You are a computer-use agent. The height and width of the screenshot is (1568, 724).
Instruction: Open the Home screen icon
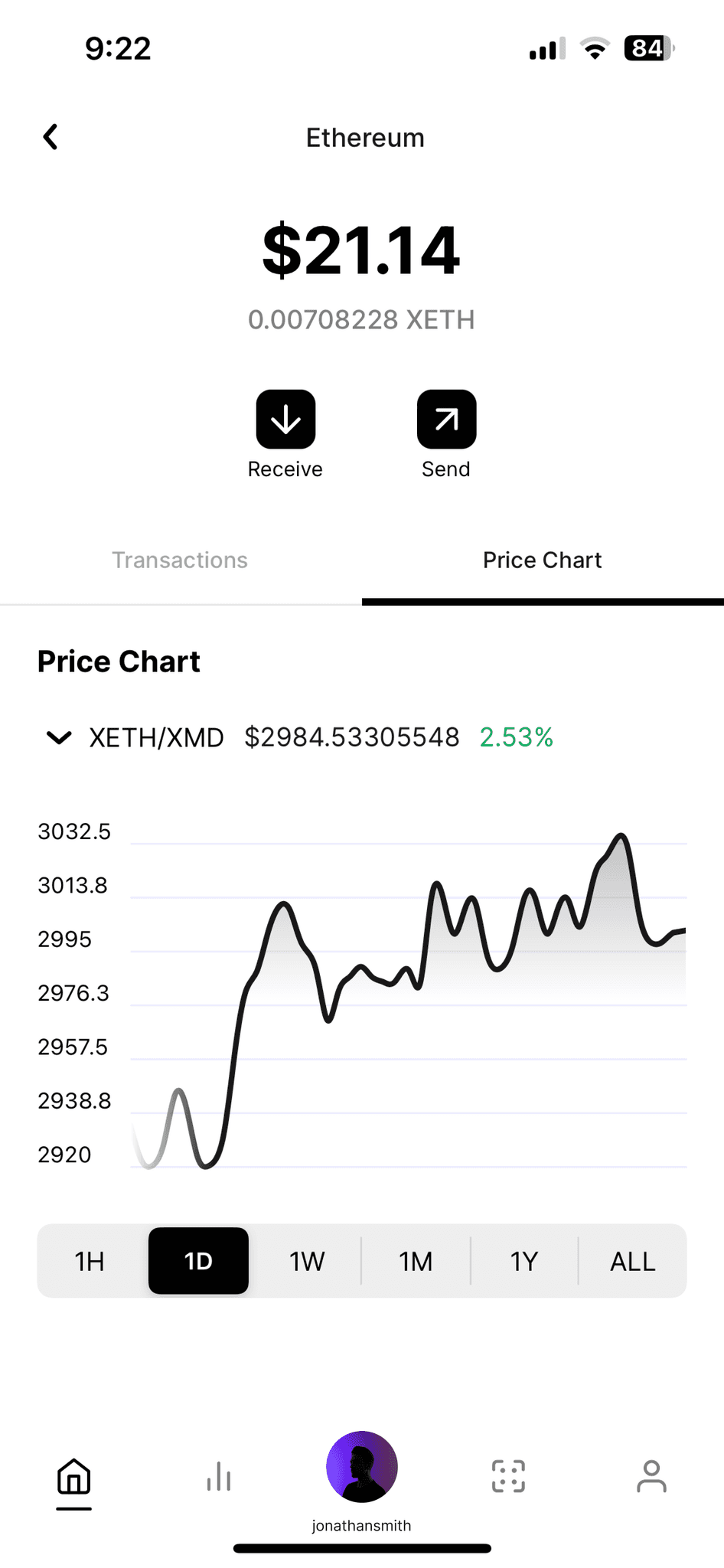[x=73, y=1476]
